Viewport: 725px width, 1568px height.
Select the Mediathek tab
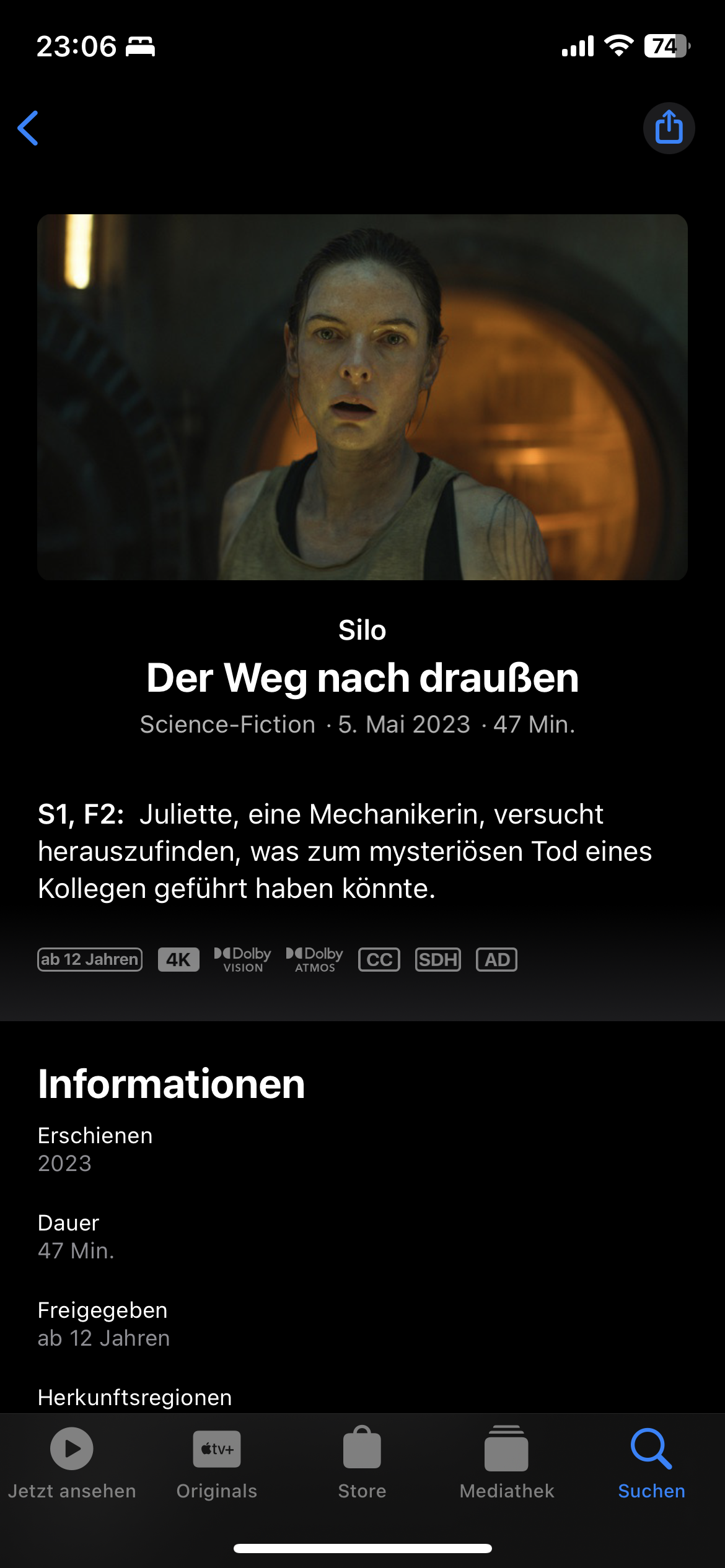point(507,1463)
